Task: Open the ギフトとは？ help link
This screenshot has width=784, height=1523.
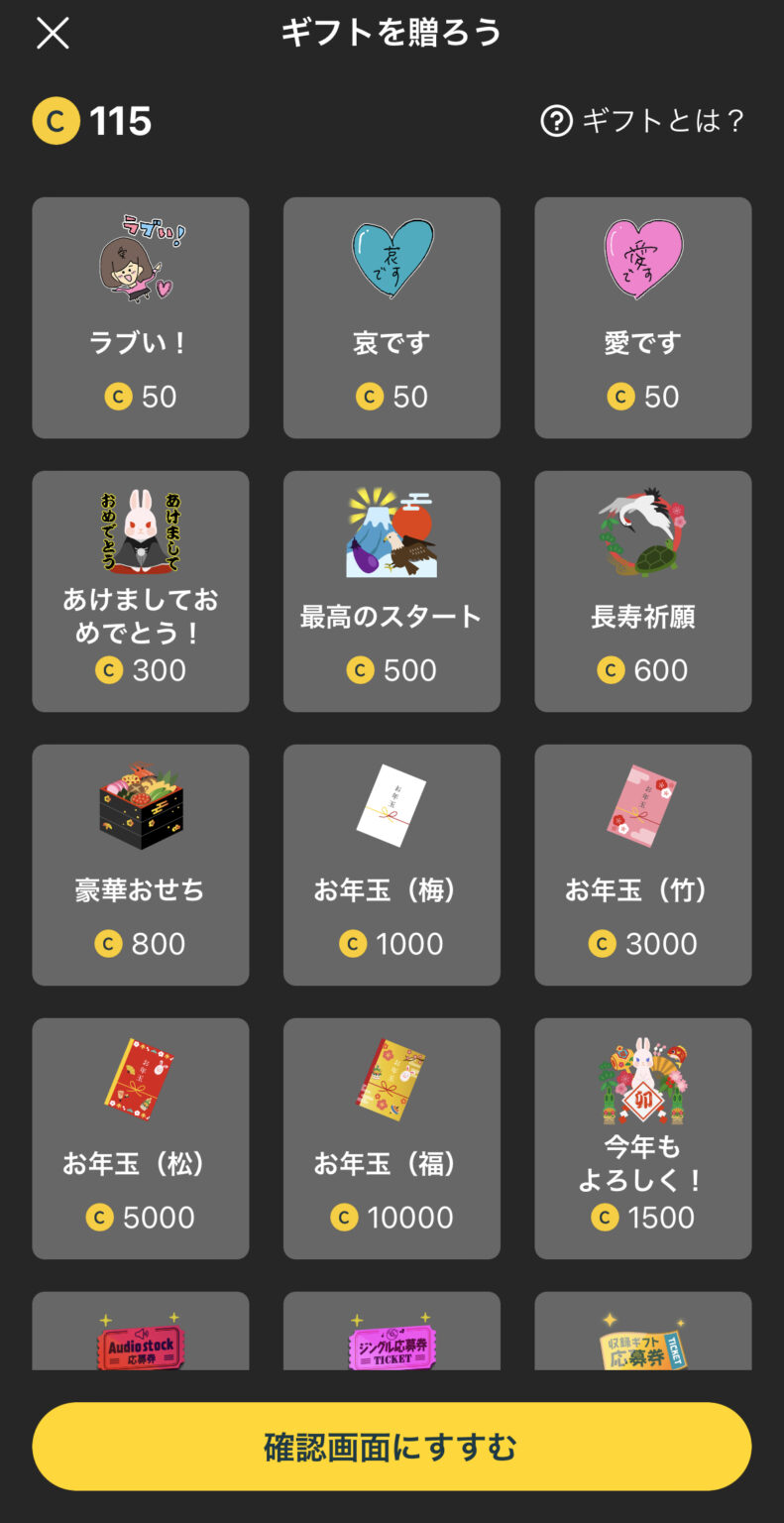Action: pyautogui.click(x=642, y=121)
